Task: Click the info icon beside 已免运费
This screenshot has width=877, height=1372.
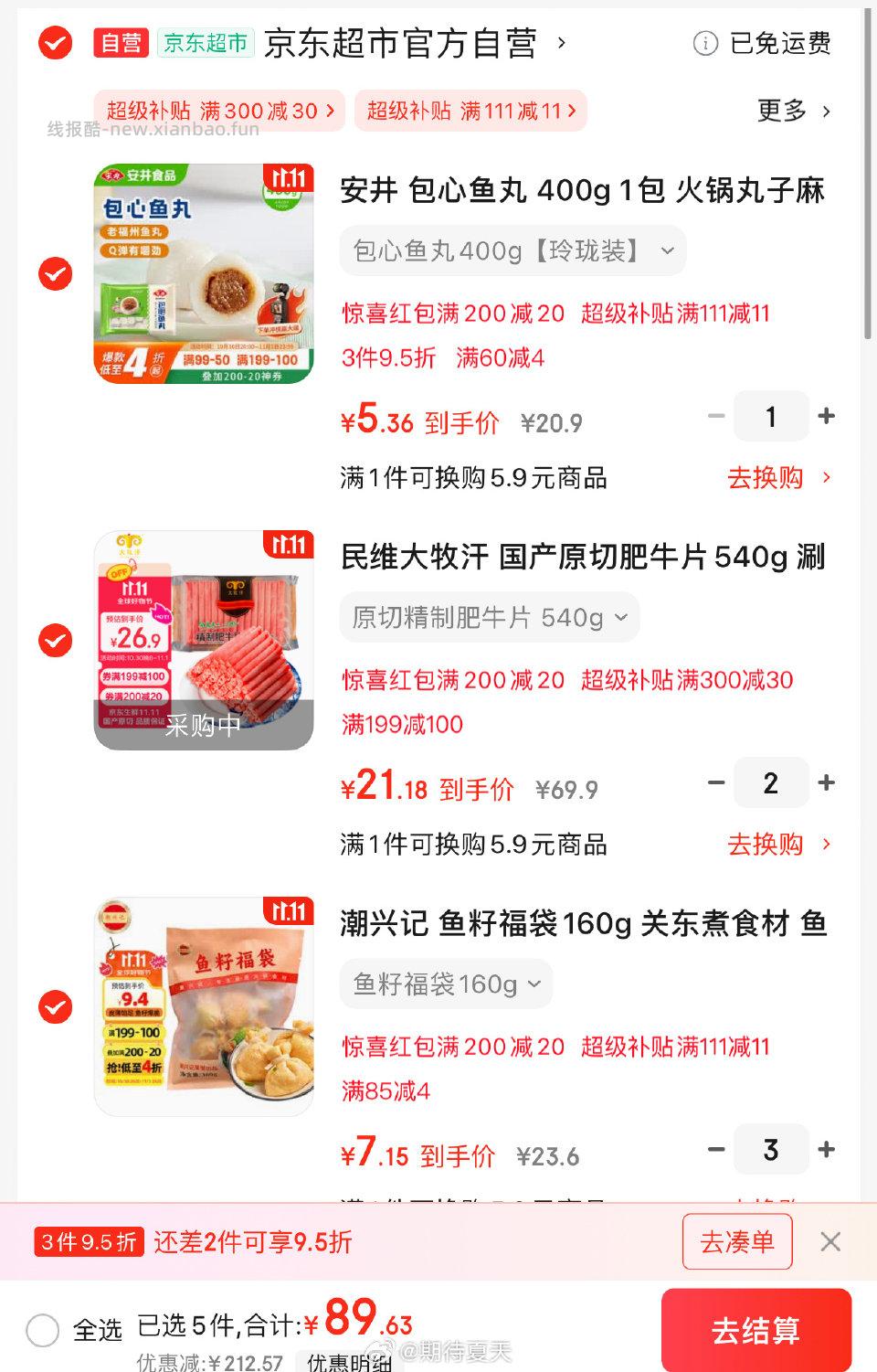Action: click(x=704, y=44)
